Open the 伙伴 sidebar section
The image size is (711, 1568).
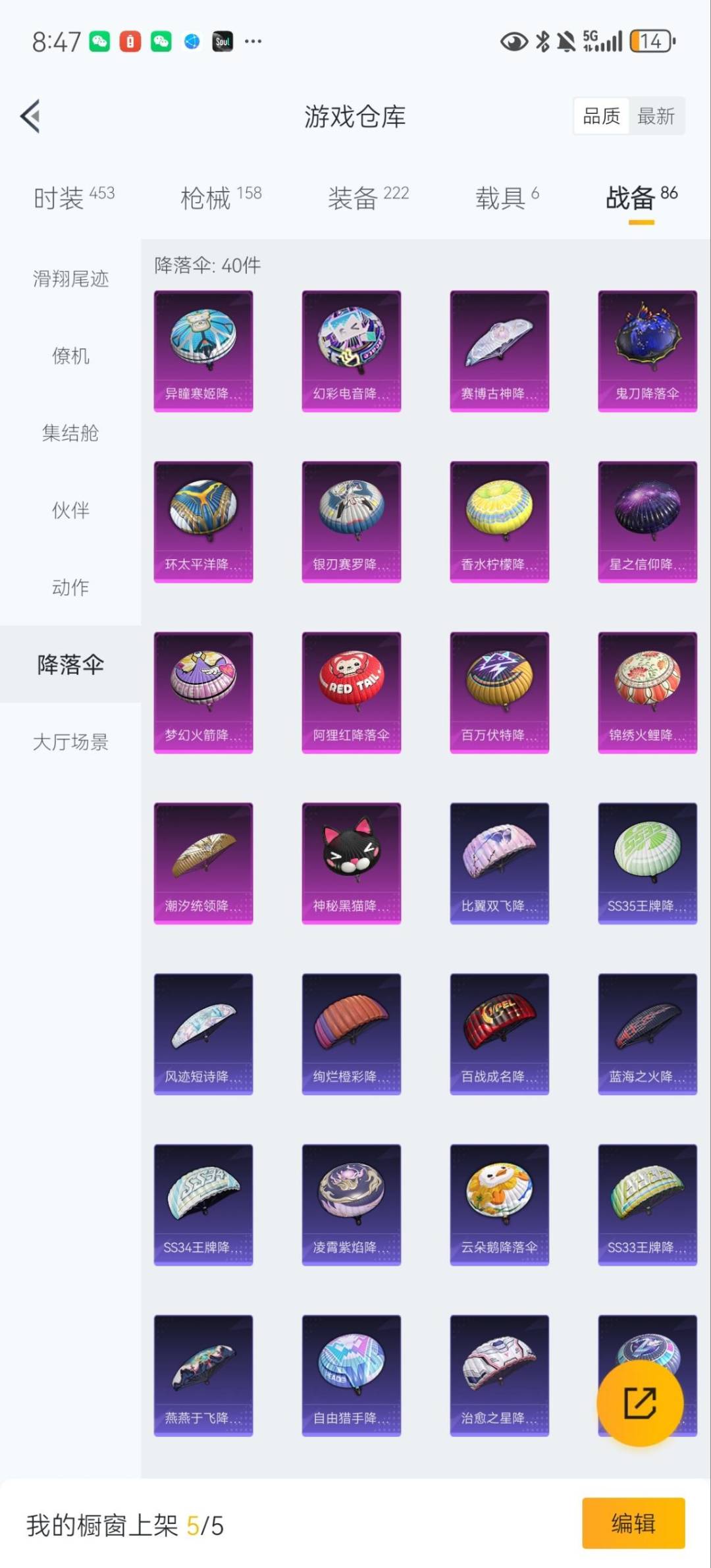tap(70, 510)
